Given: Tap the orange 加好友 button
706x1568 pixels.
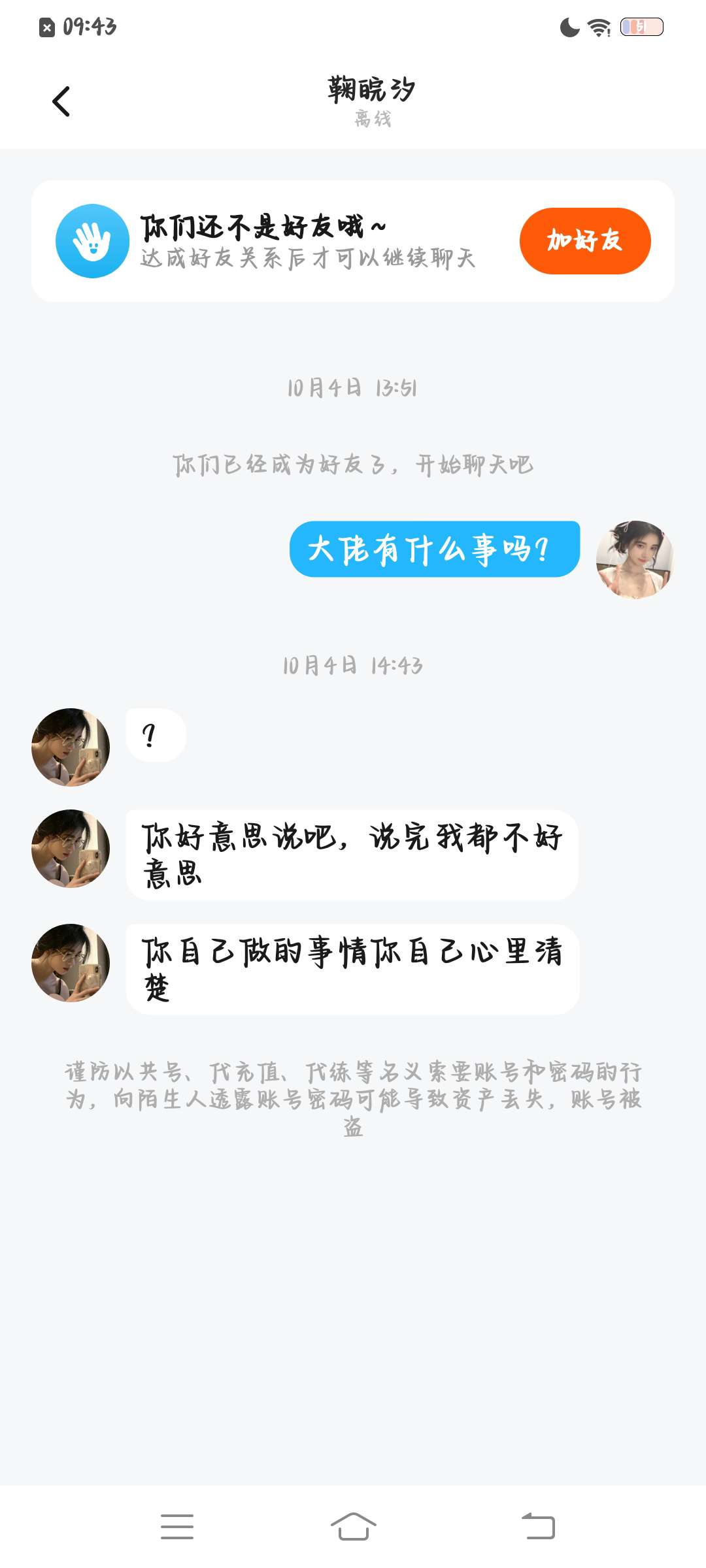Looking at the screenshot, I should (585, 241).
